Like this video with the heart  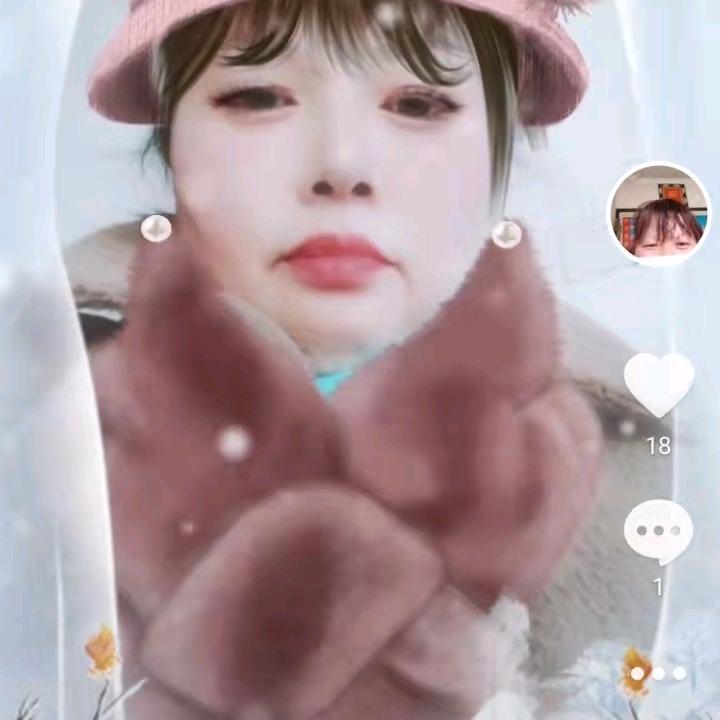658,385
